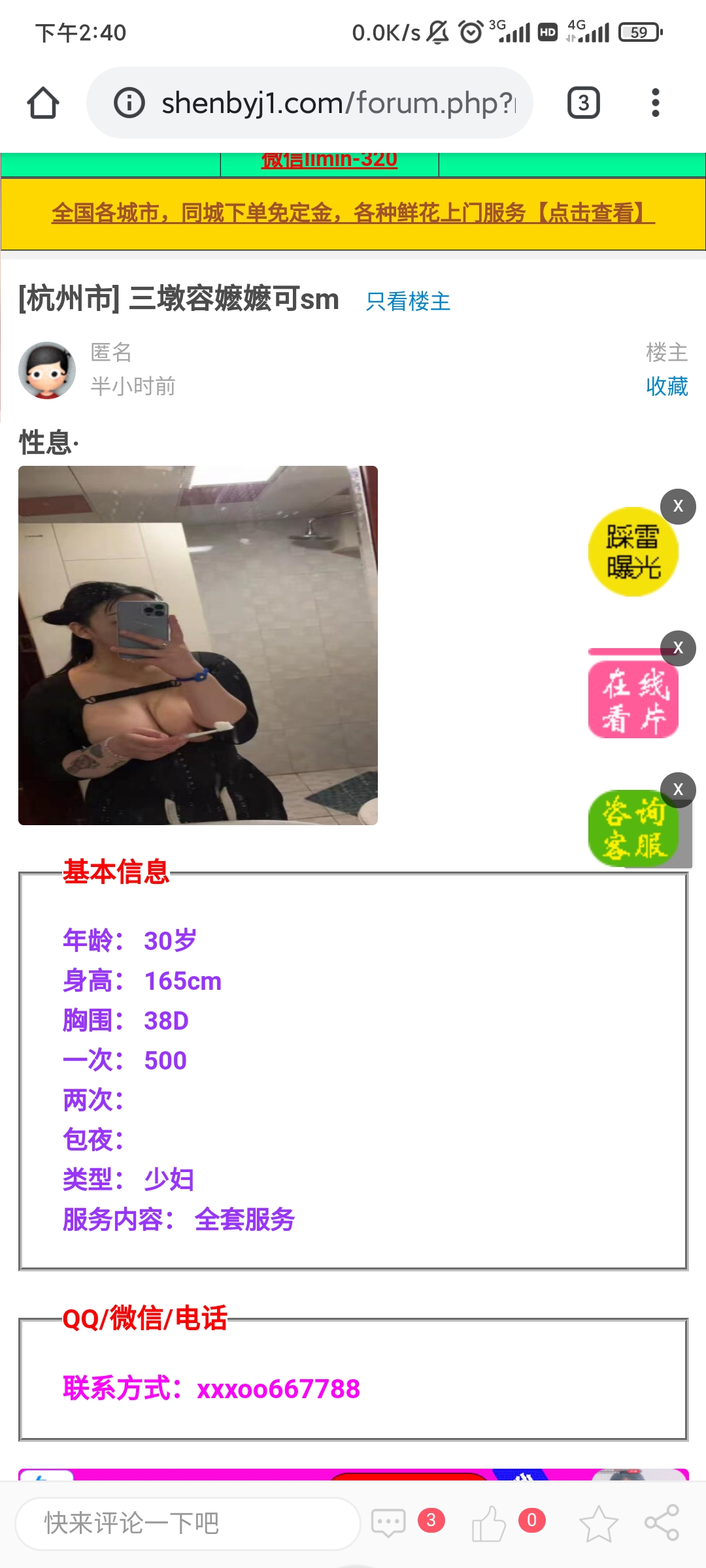Close the 踩雷曝光 floating button

coord(678,506)
